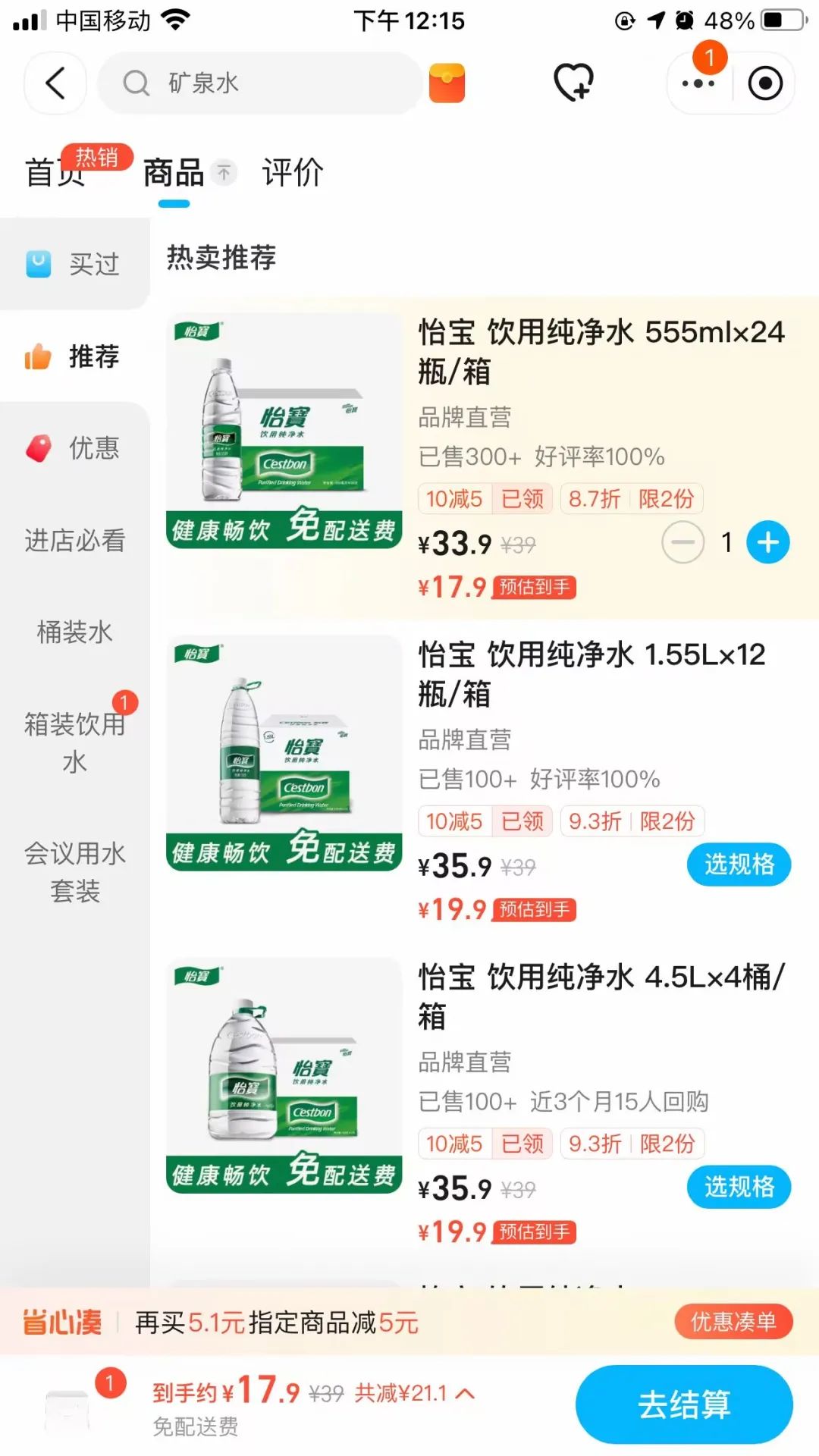Viewport: 819px width, 1456px height.
Task: Proceed to checkout with 去结算
Action: coord(684,1404)
